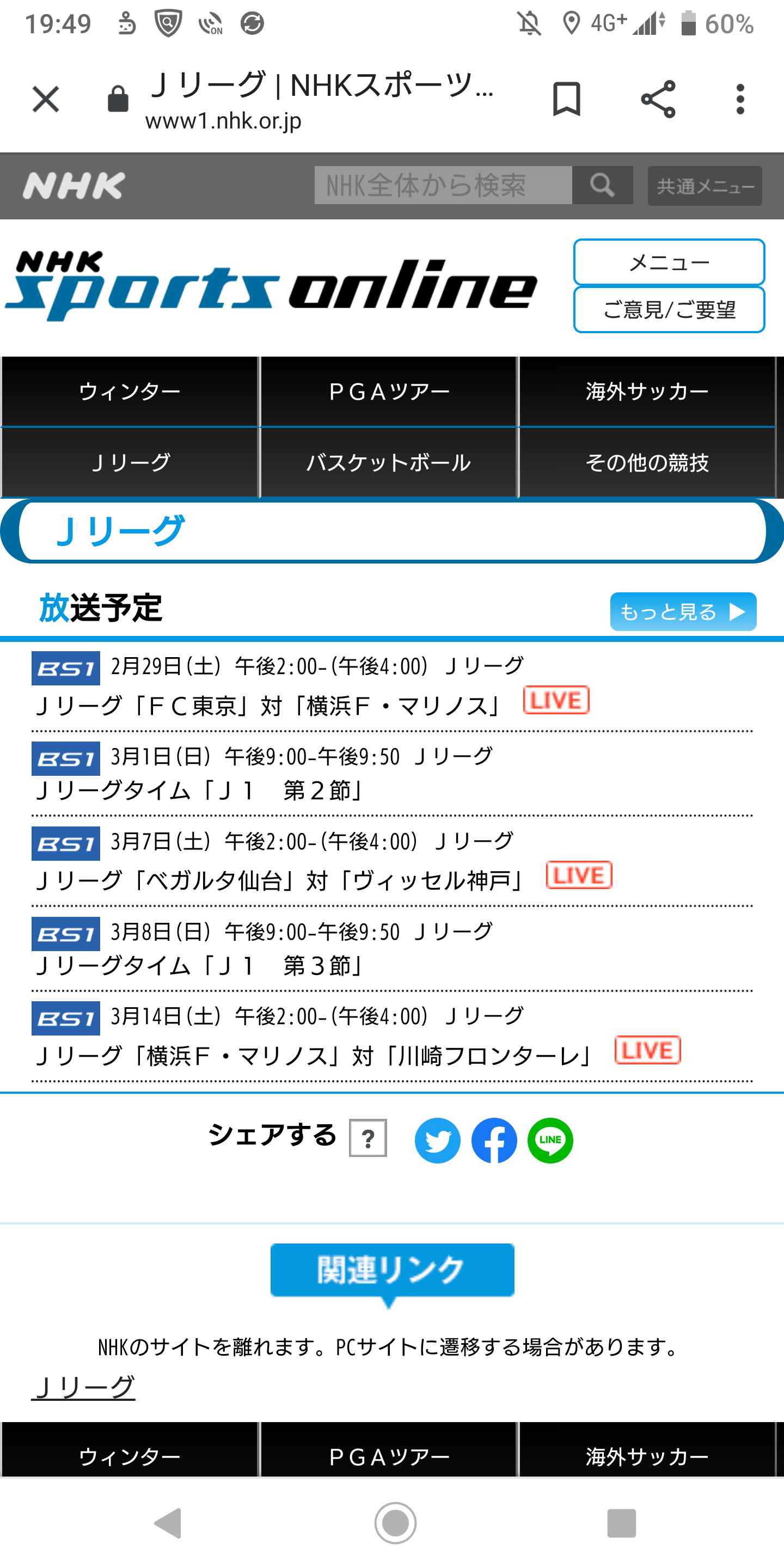The height and width of the screenshot is (1568, 784).
Task: Open 共通メニュー
Action: point(705,186)
